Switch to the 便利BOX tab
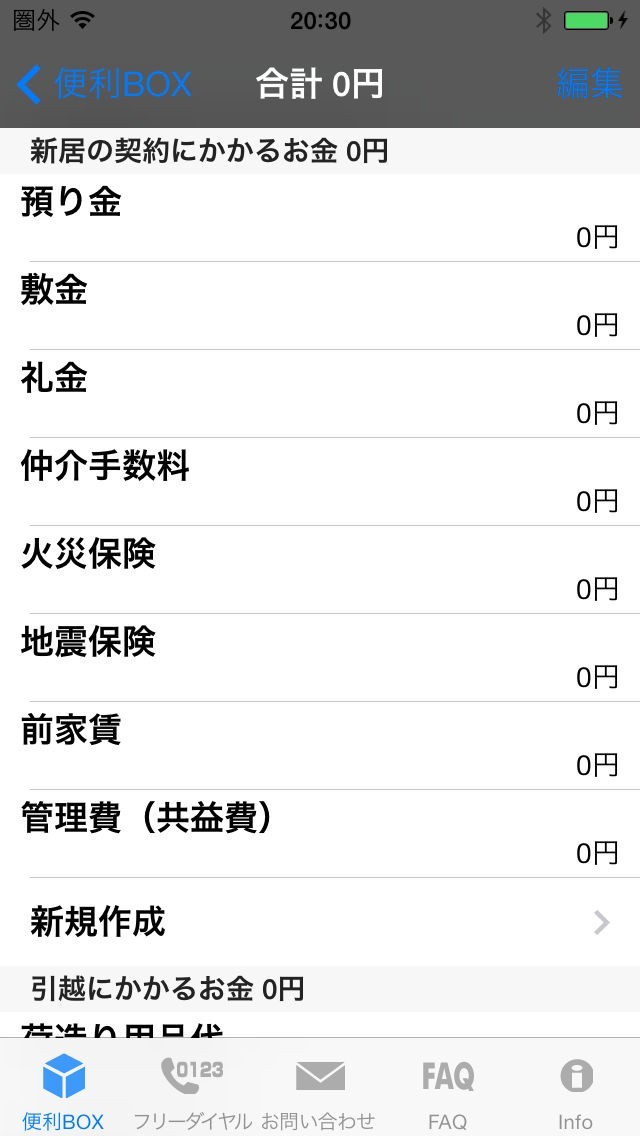 [64, 1091]
